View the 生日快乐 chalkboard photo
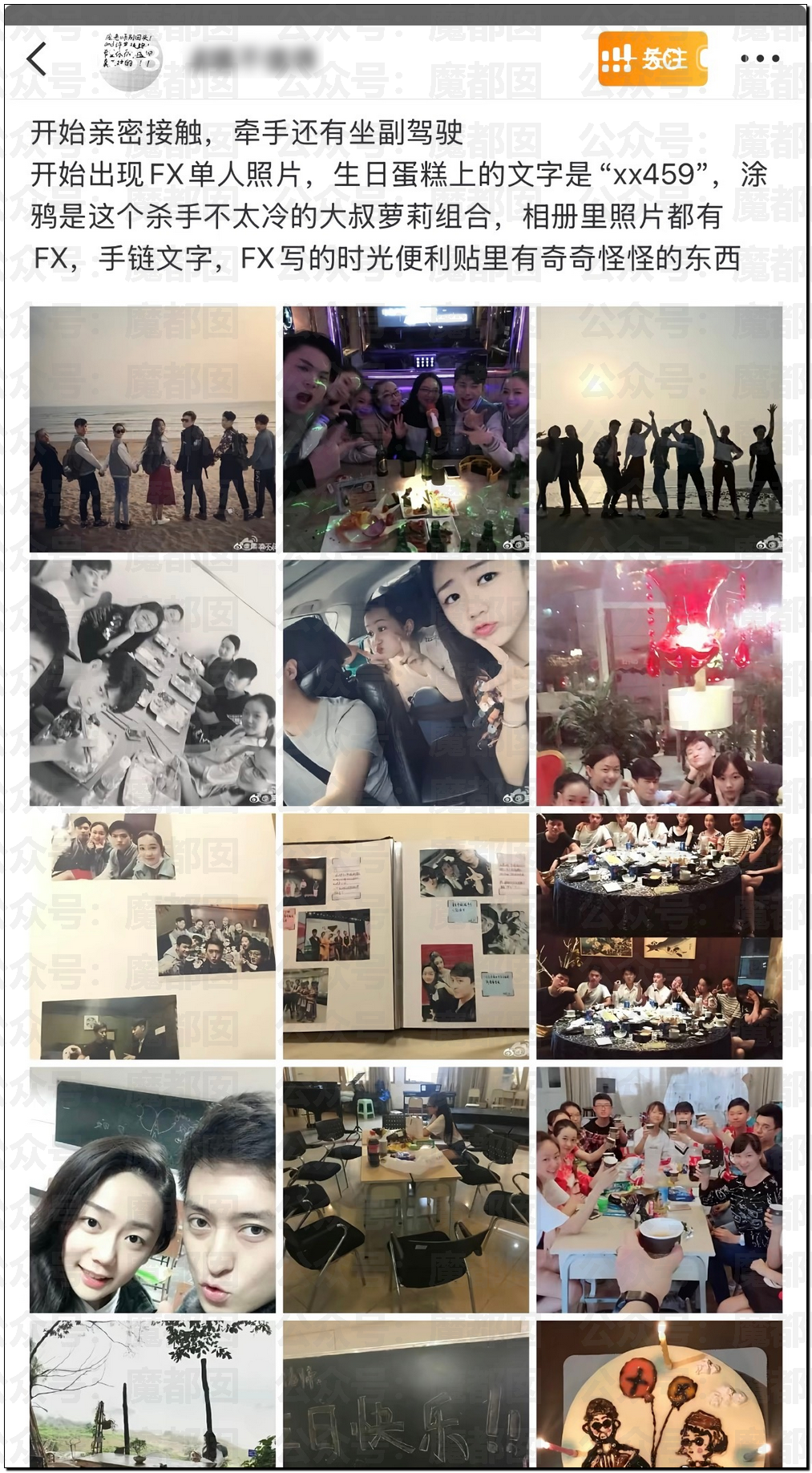This screenshot has width=812, height=1473. click(x=406, y=1394)
